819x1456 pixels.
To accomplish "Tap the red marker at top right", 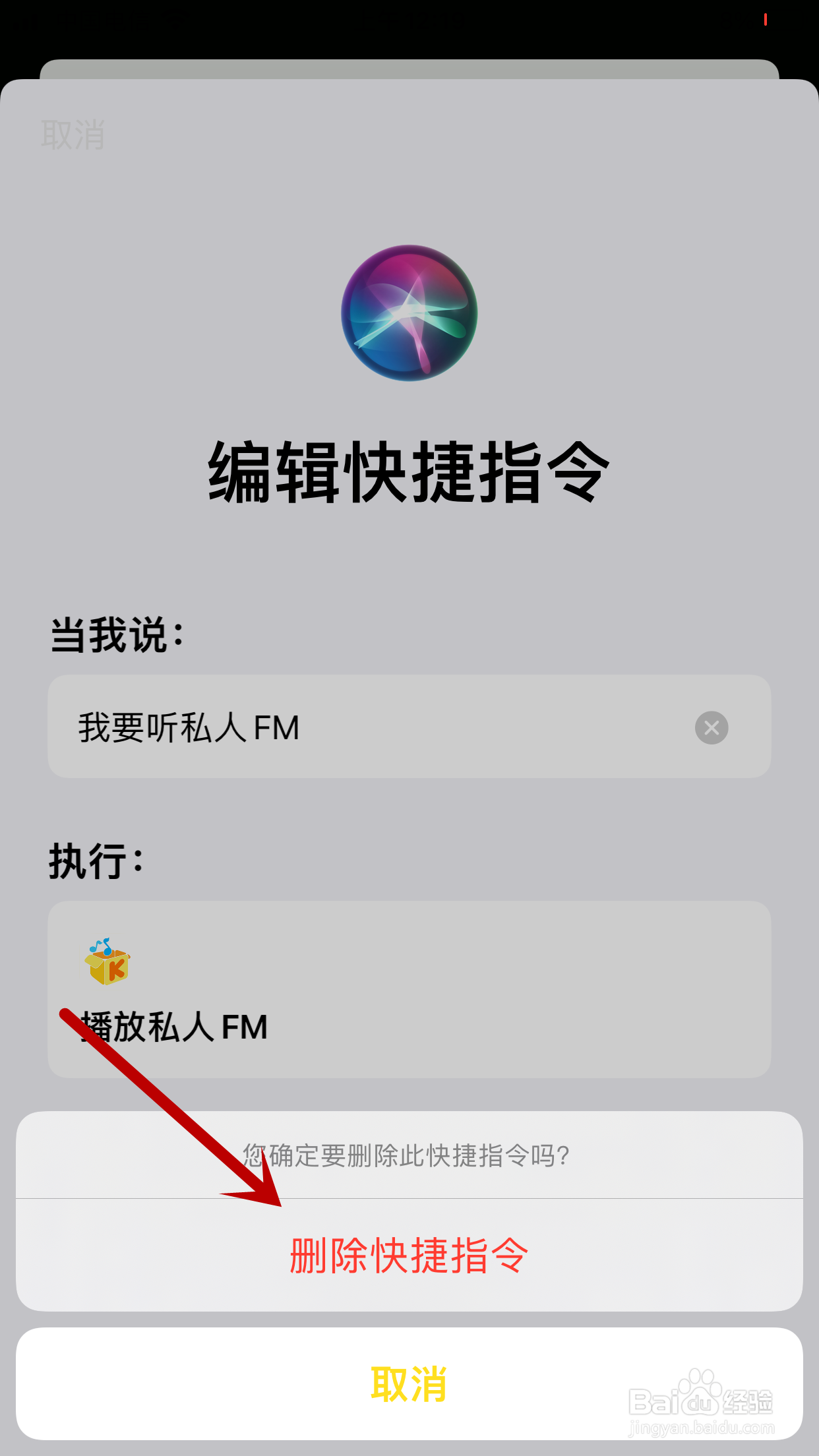I will pyautogui.click(x=765, y=18).
